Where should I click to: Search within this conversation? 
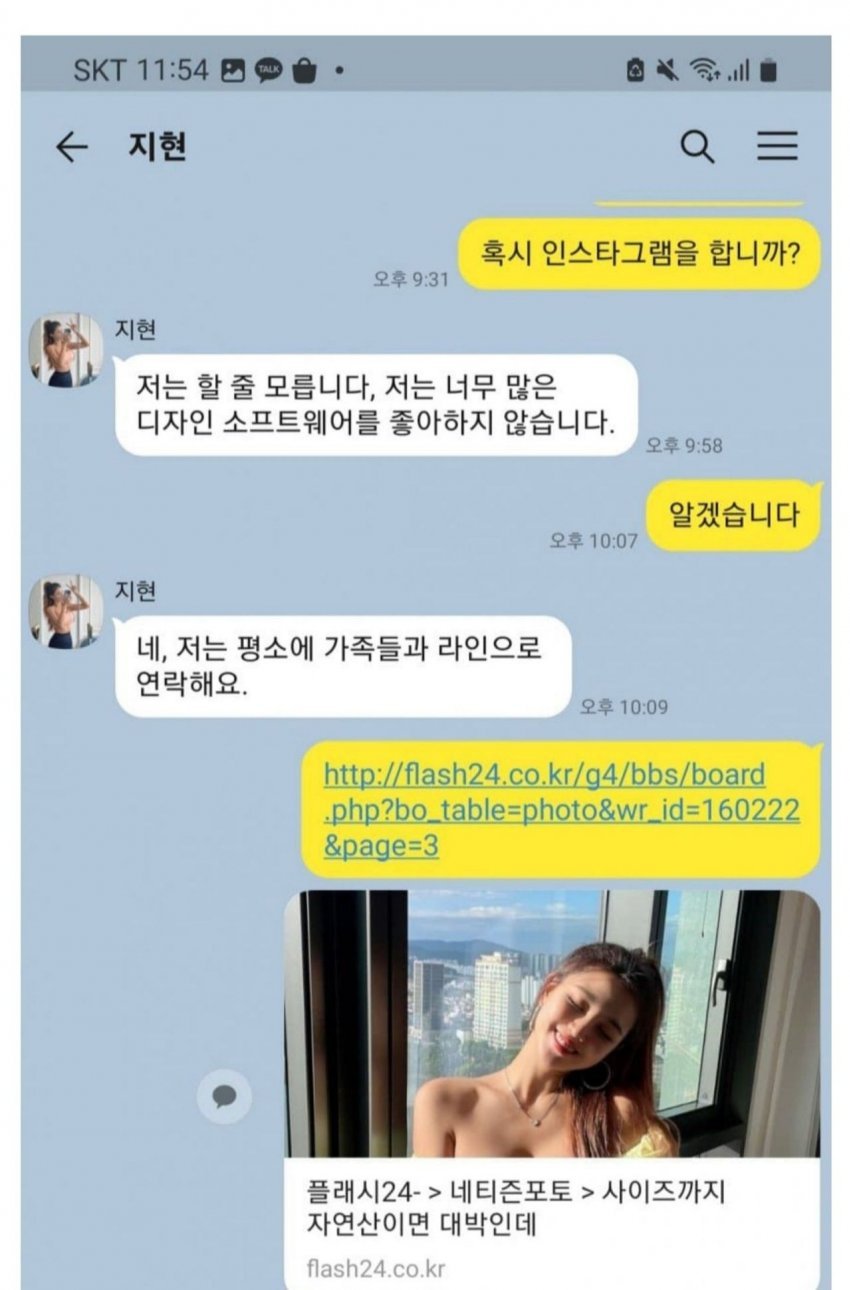697,147
